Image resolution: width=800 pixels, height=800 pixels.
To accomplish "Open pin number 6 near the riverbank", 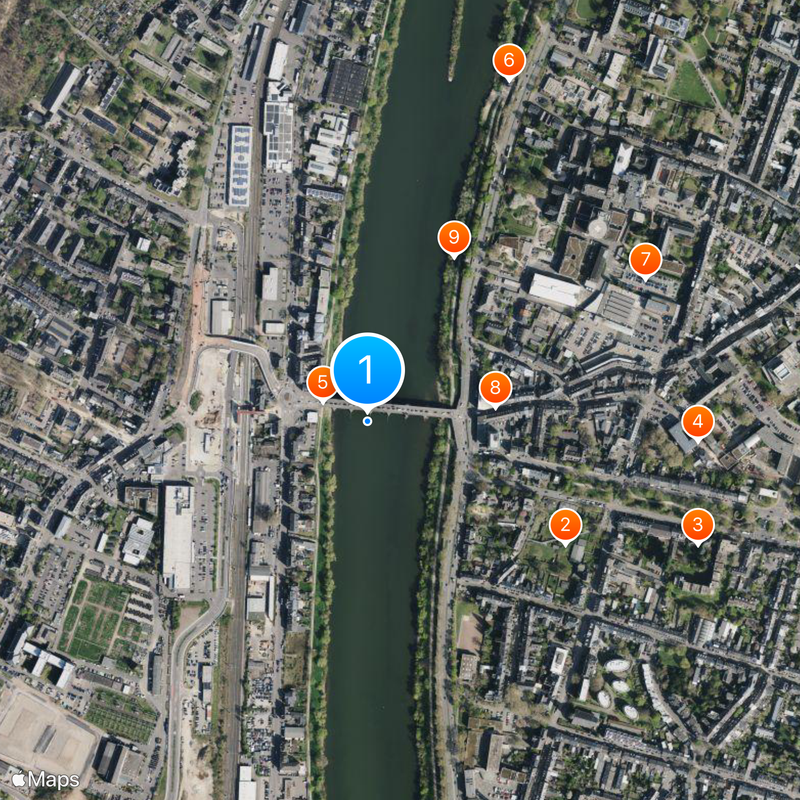I will click(508, 61).
